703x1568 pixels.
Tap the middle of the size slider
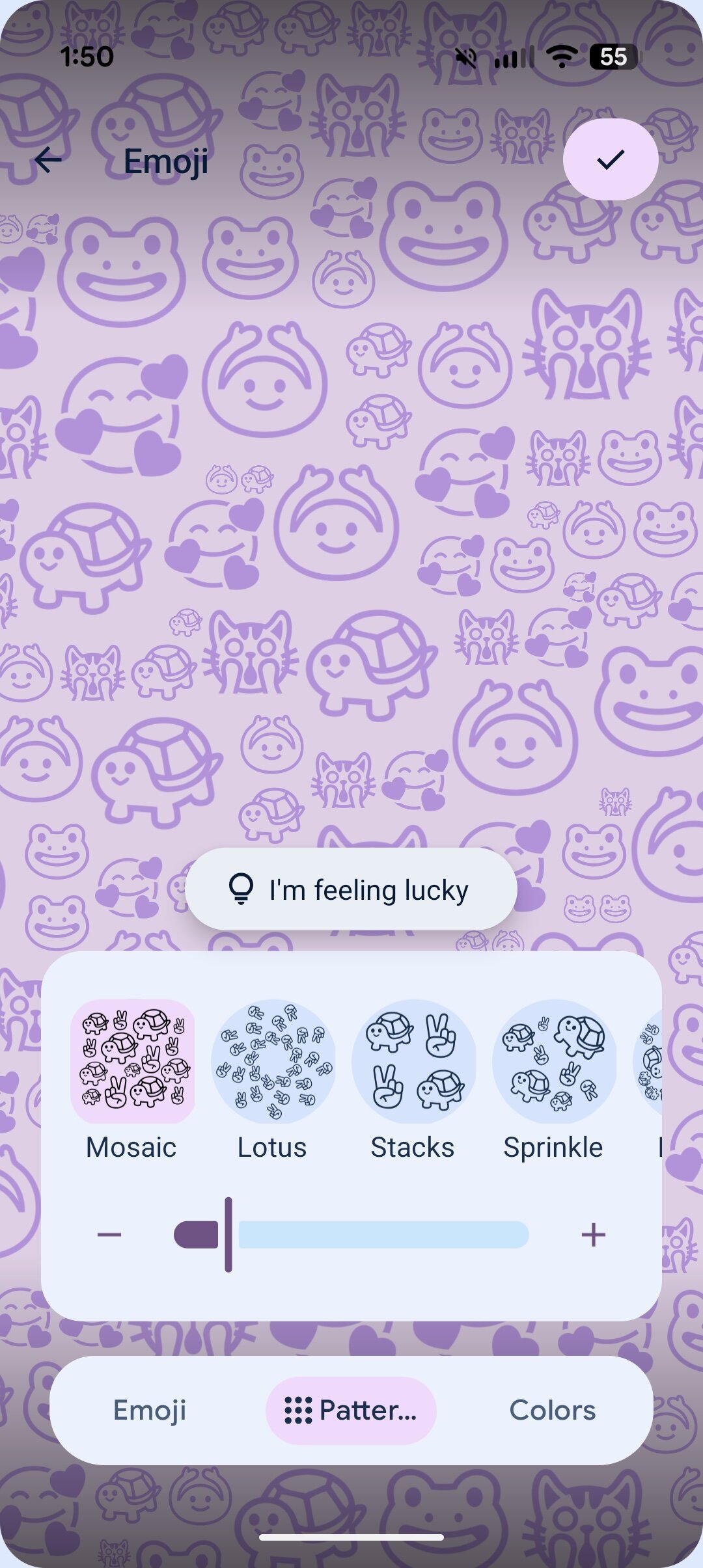[x=351, y=1235]
